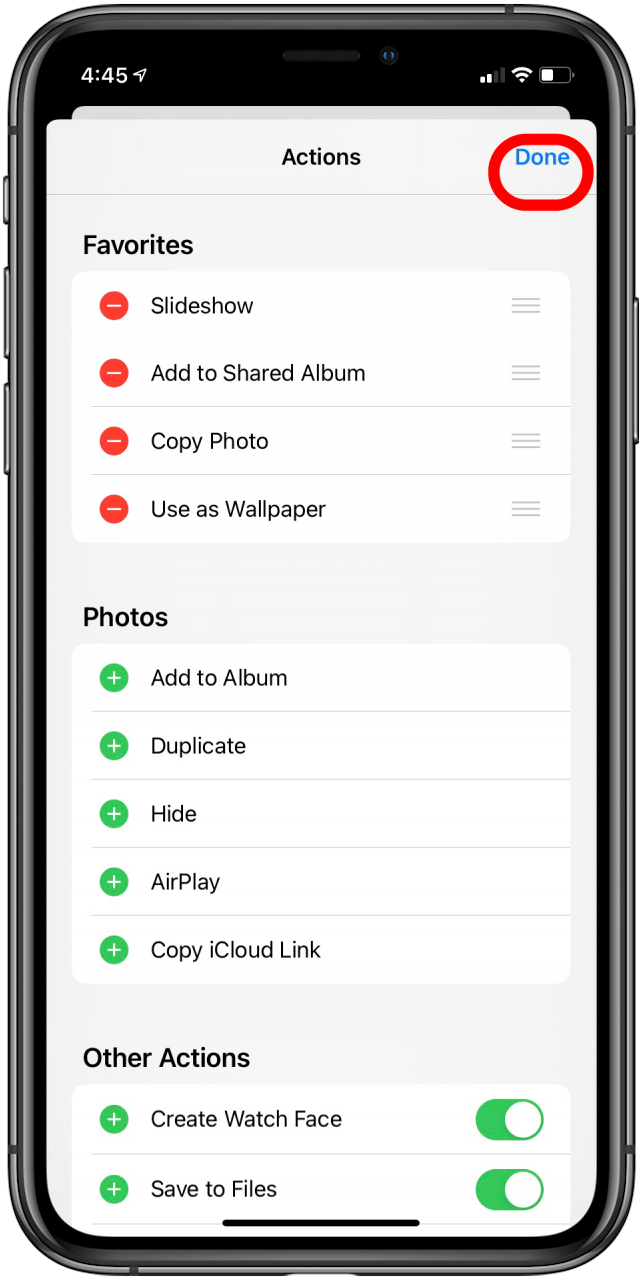Disable the Save to Files switch
Screen dimensions: 642x1280
(x=509, y=1189)
